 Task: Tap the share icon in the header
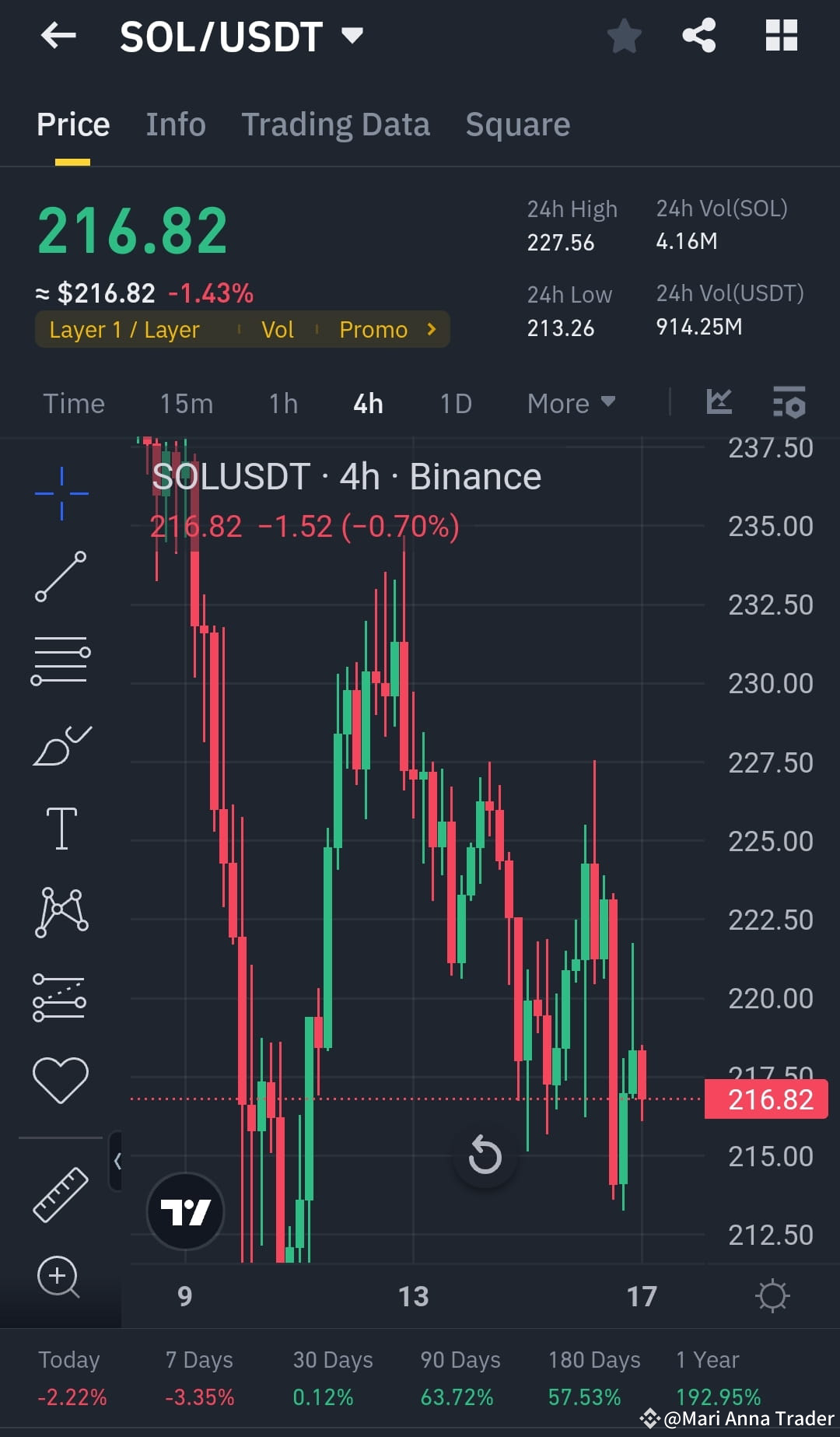698,34
